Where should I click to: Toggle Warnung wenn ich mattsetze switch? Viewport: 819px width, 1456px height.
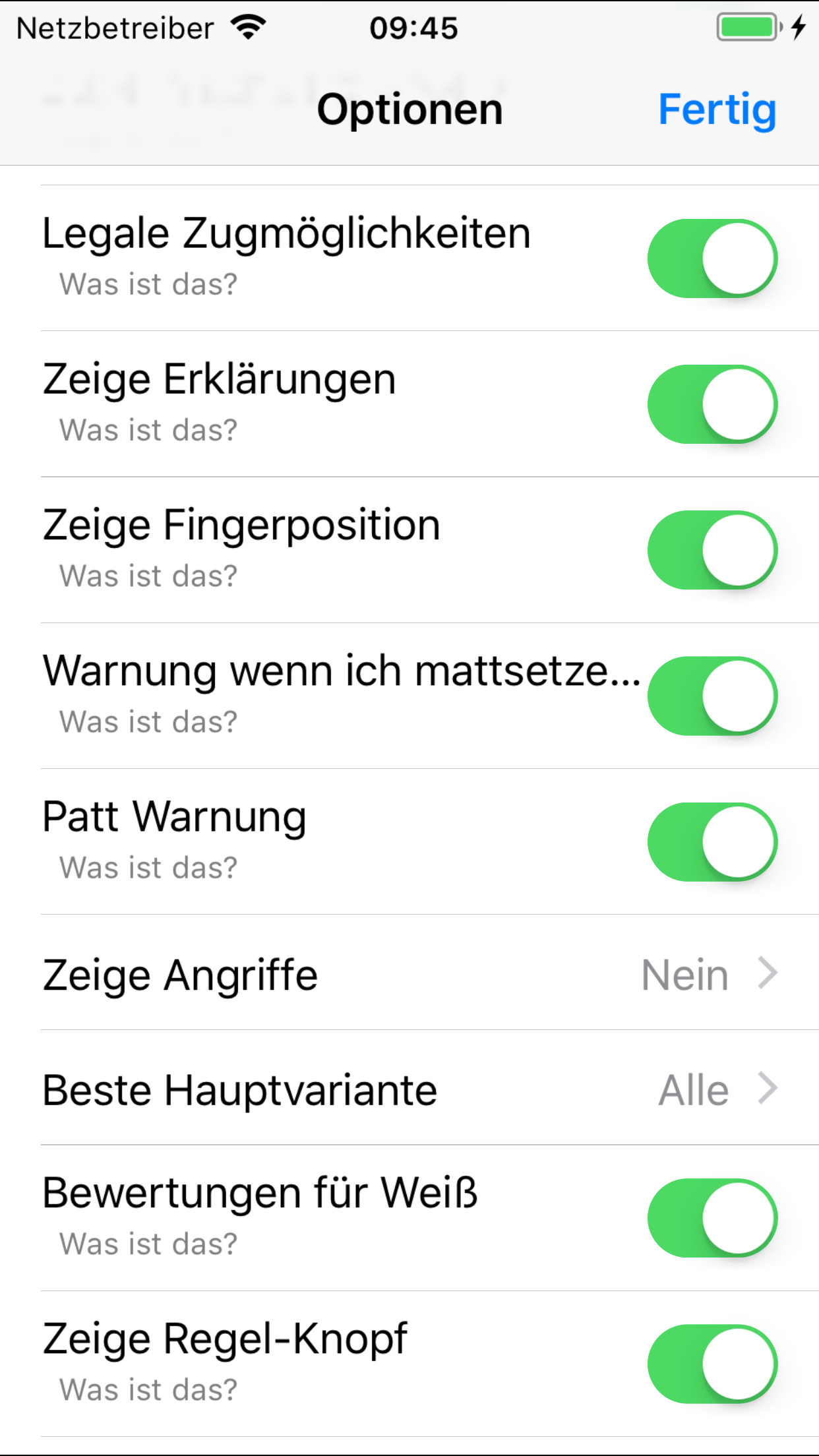click(712, 696)
